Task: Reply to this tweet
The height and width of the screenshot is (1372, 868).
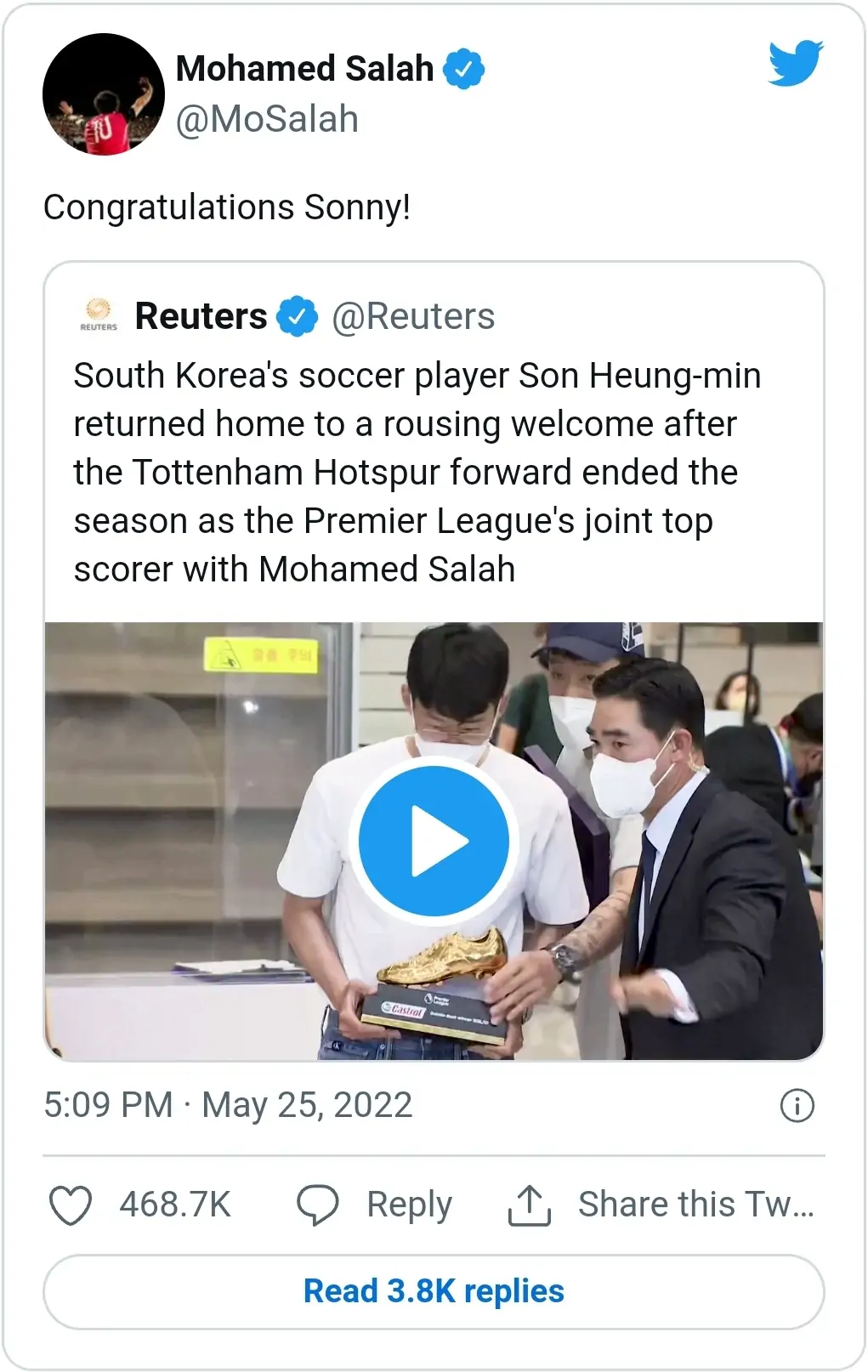Action: [x=374, y=1205]
